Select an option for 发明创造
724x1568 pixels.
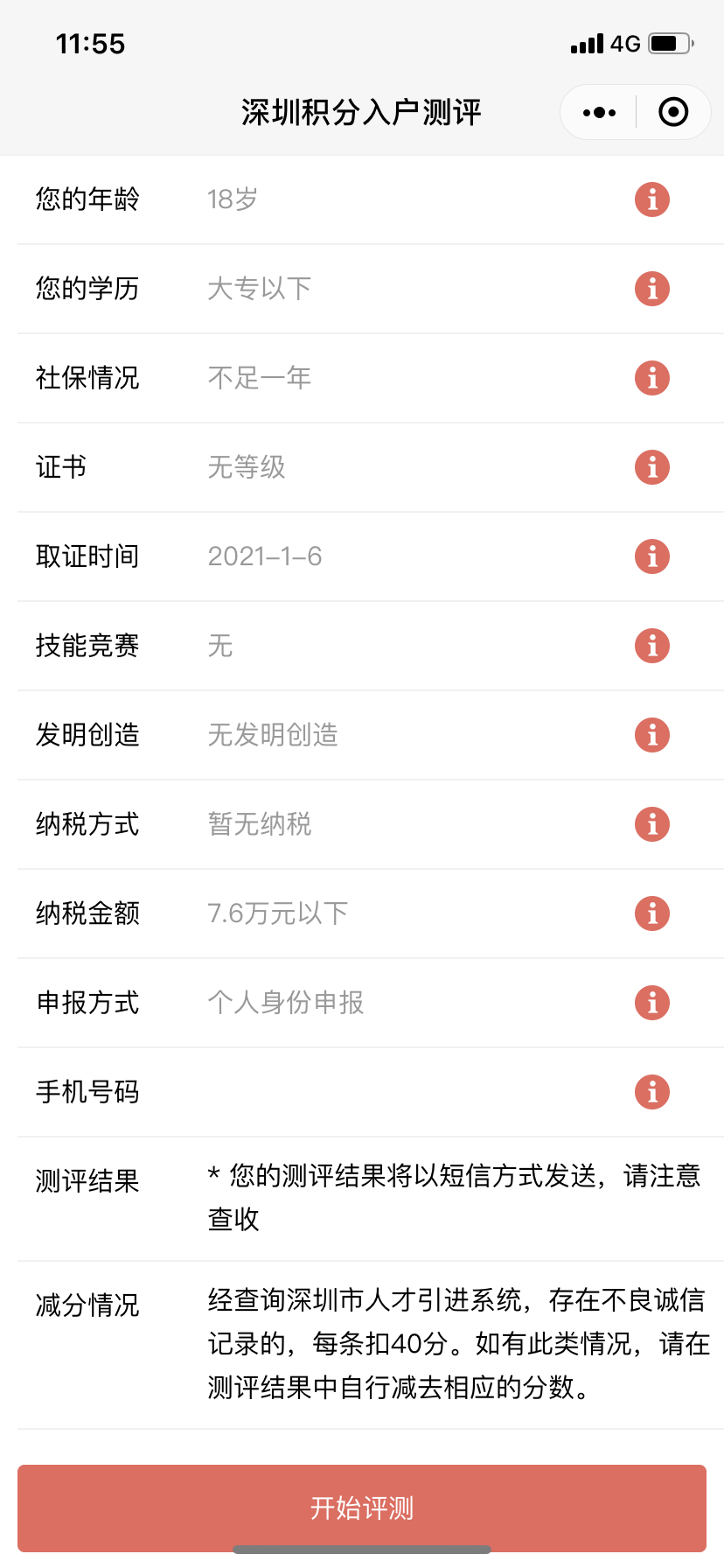tap(411, 735)
